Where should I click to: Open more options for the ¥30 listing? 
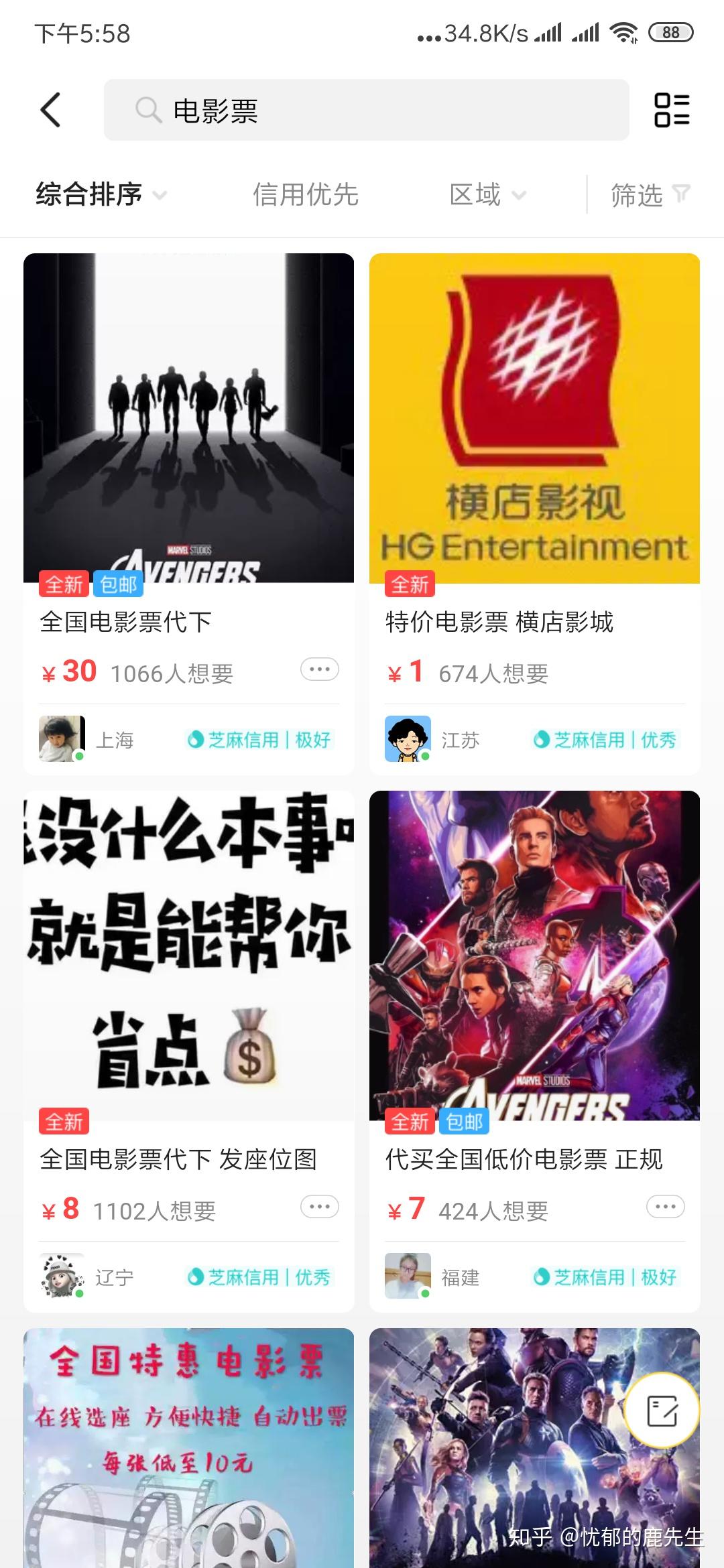(320, 669)
